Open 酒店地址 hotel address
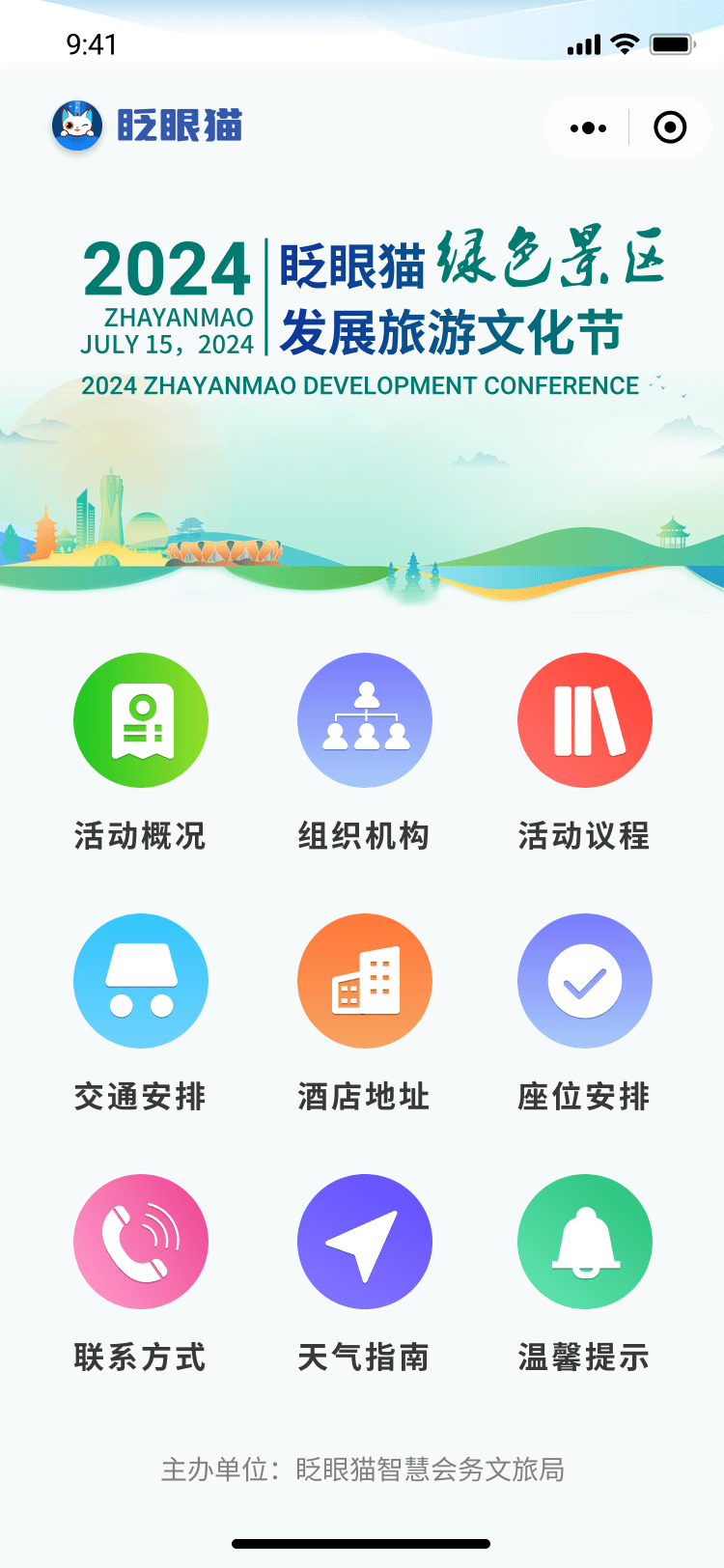This screenshot has width=724, height=1568. click(x=364, y=981)
